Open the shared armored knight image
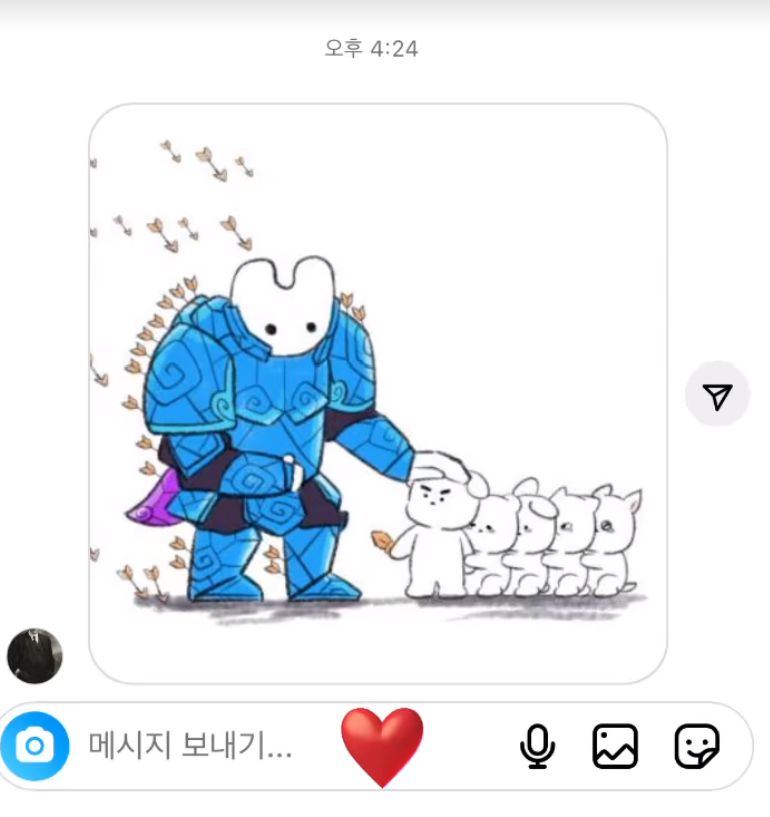Screen dimensions: 770x817 pos(378,393)
